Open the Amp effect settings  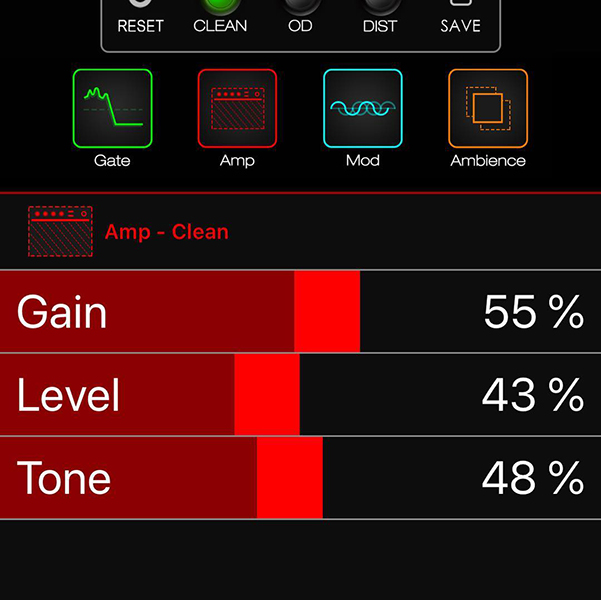pos(237,109)
